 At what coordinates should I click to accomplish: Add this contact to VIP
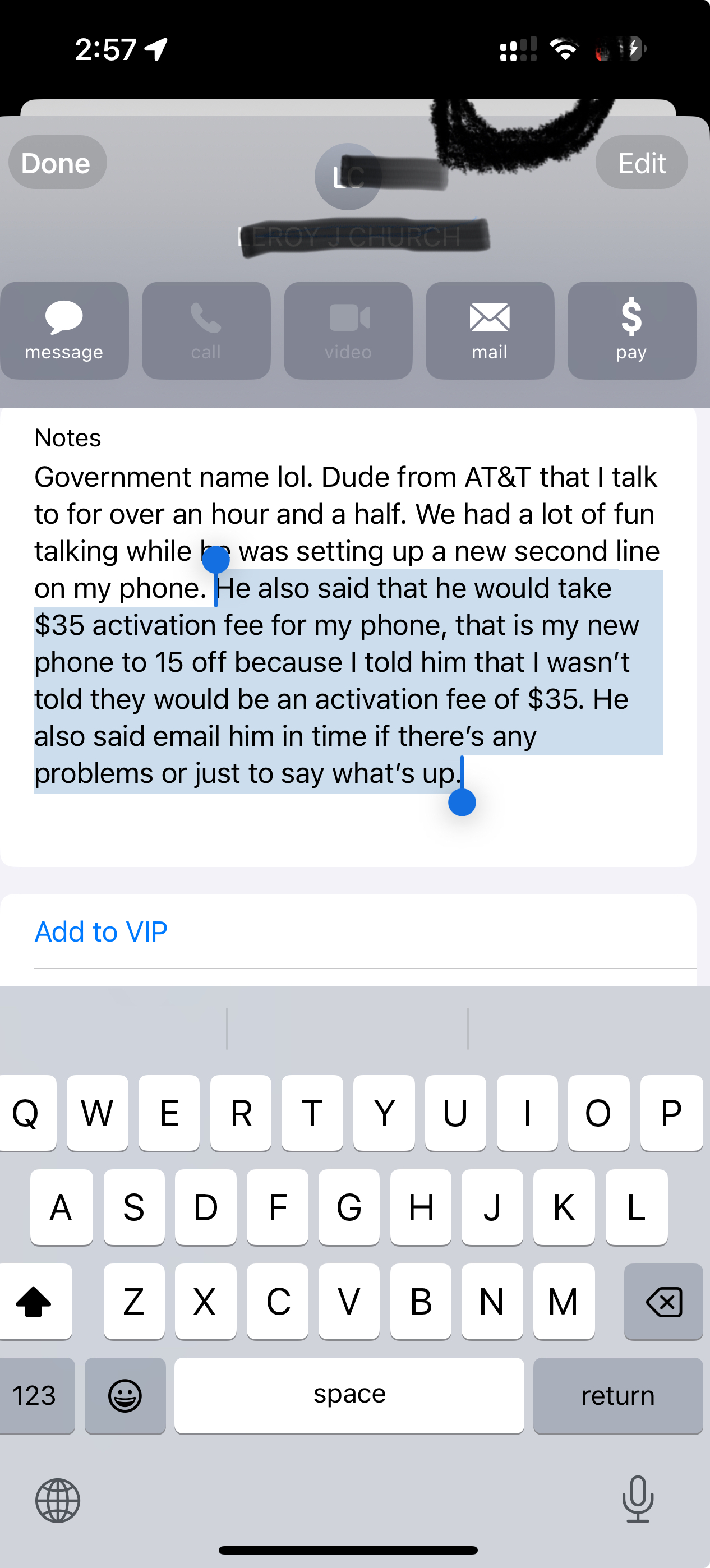[x=101, y=931]
